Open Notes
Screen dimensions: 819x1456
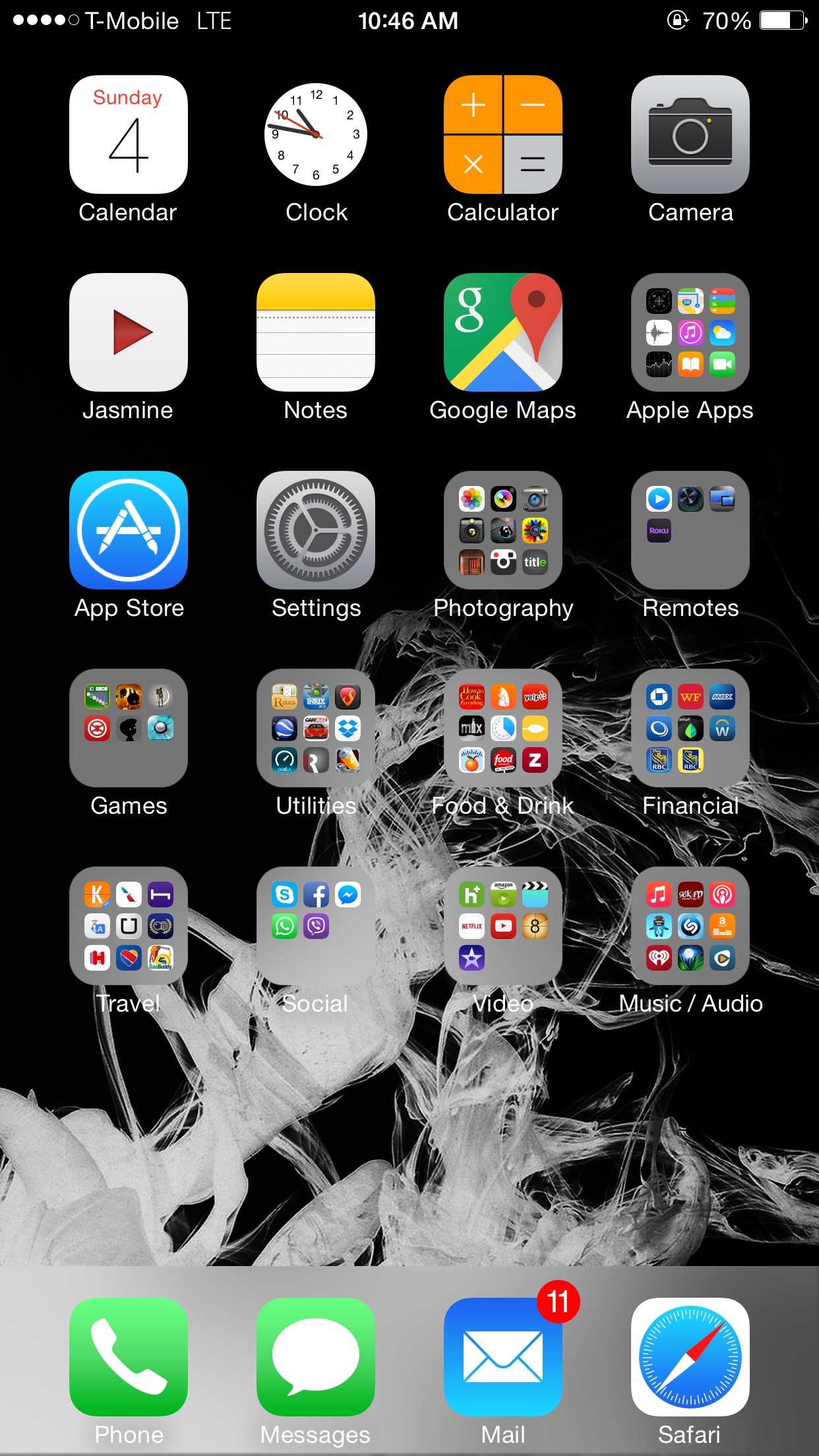(x=316, y=332)
